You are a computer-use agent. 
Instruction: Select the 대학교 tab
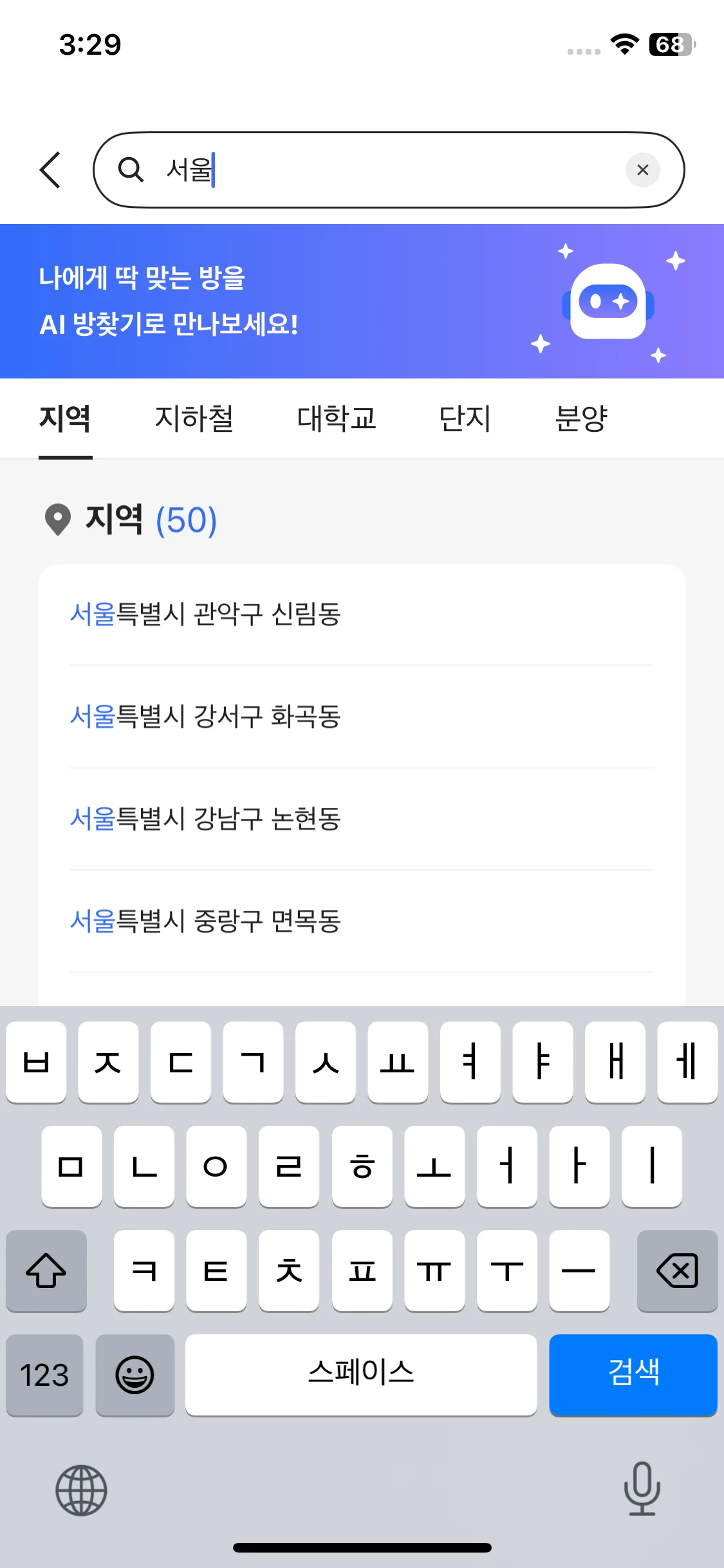(x=337, y=418)
